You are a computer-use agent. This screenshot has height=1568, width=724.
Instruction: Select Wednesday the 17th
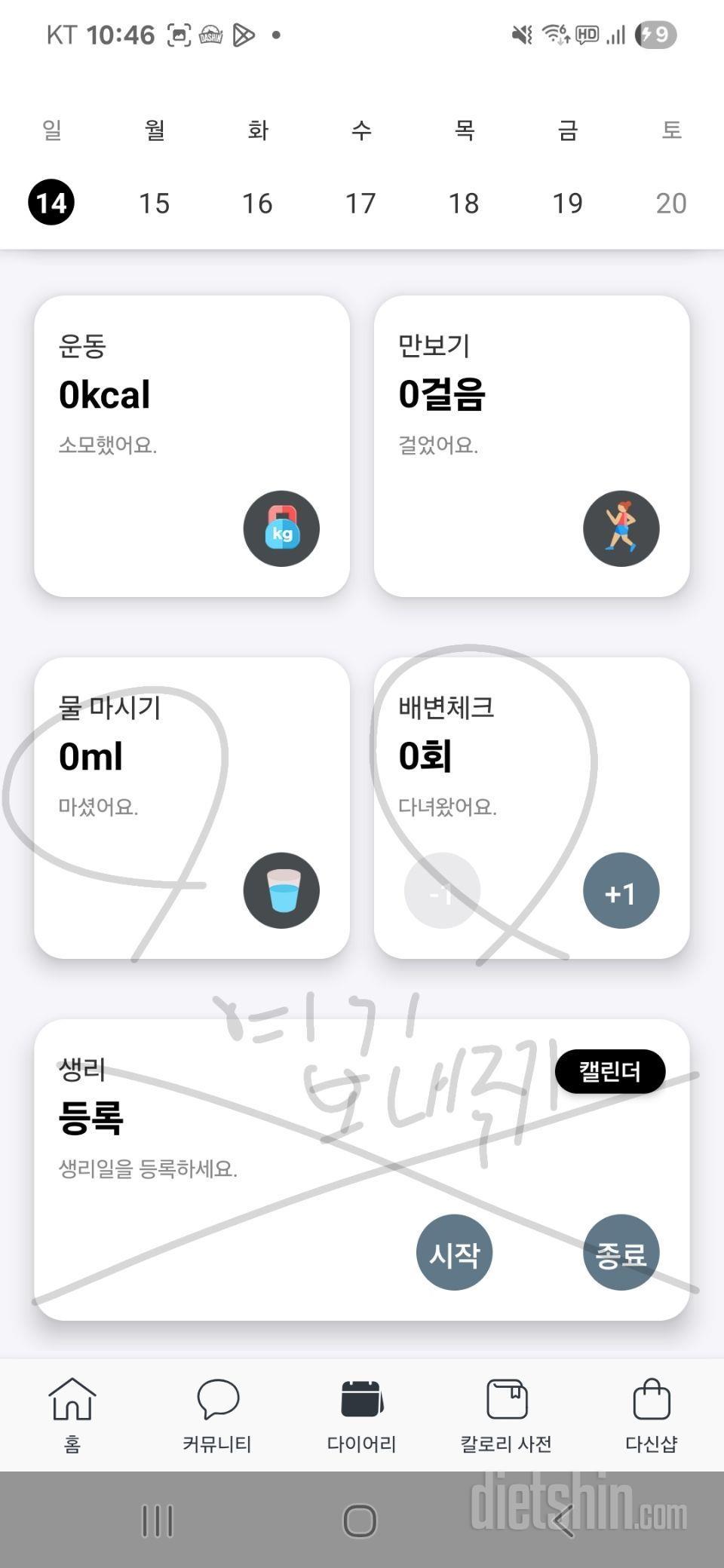(360, 203)
